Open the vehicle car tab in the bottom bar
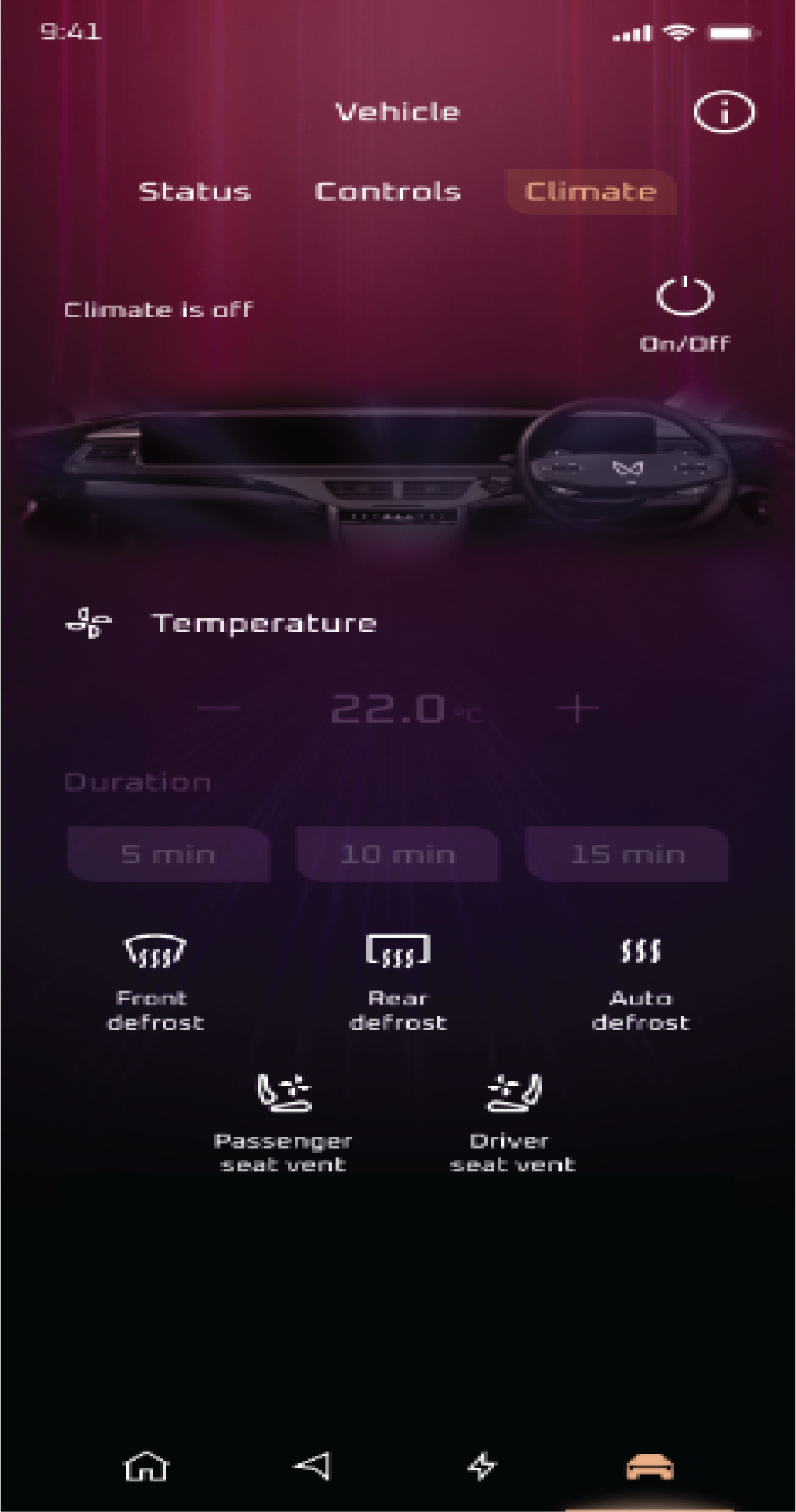 click(x=650, y=1467)
